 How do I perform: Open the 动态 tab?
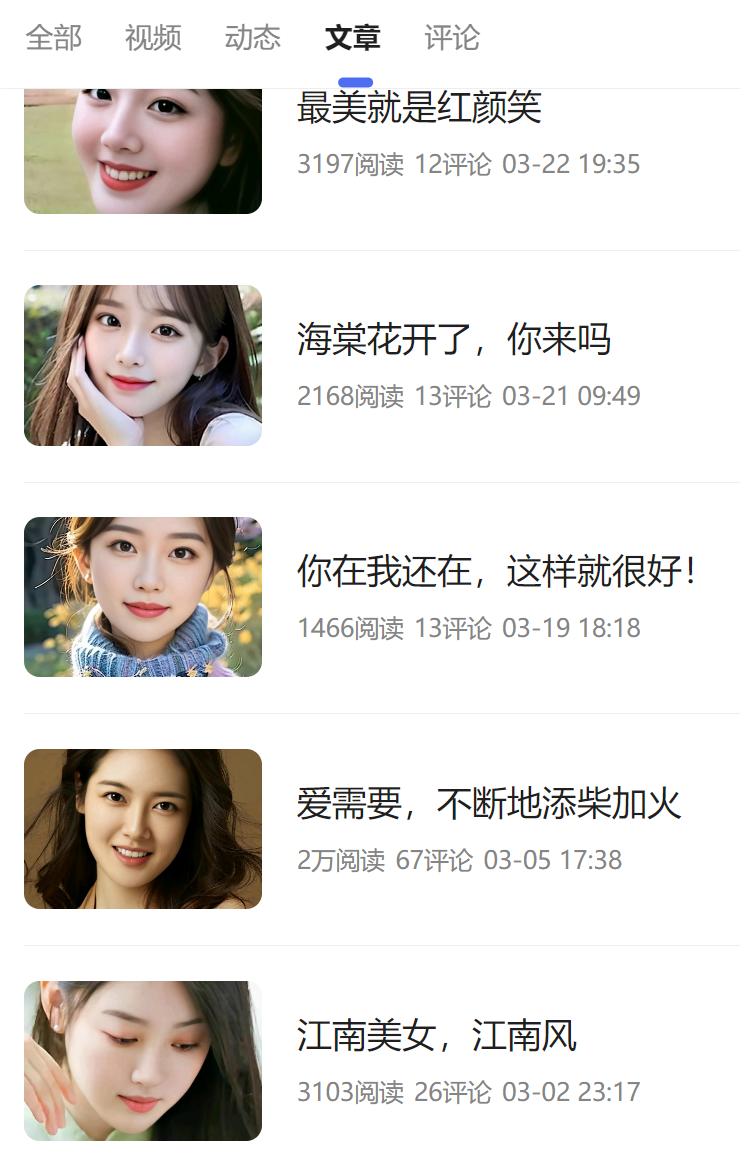pos(253,38)
